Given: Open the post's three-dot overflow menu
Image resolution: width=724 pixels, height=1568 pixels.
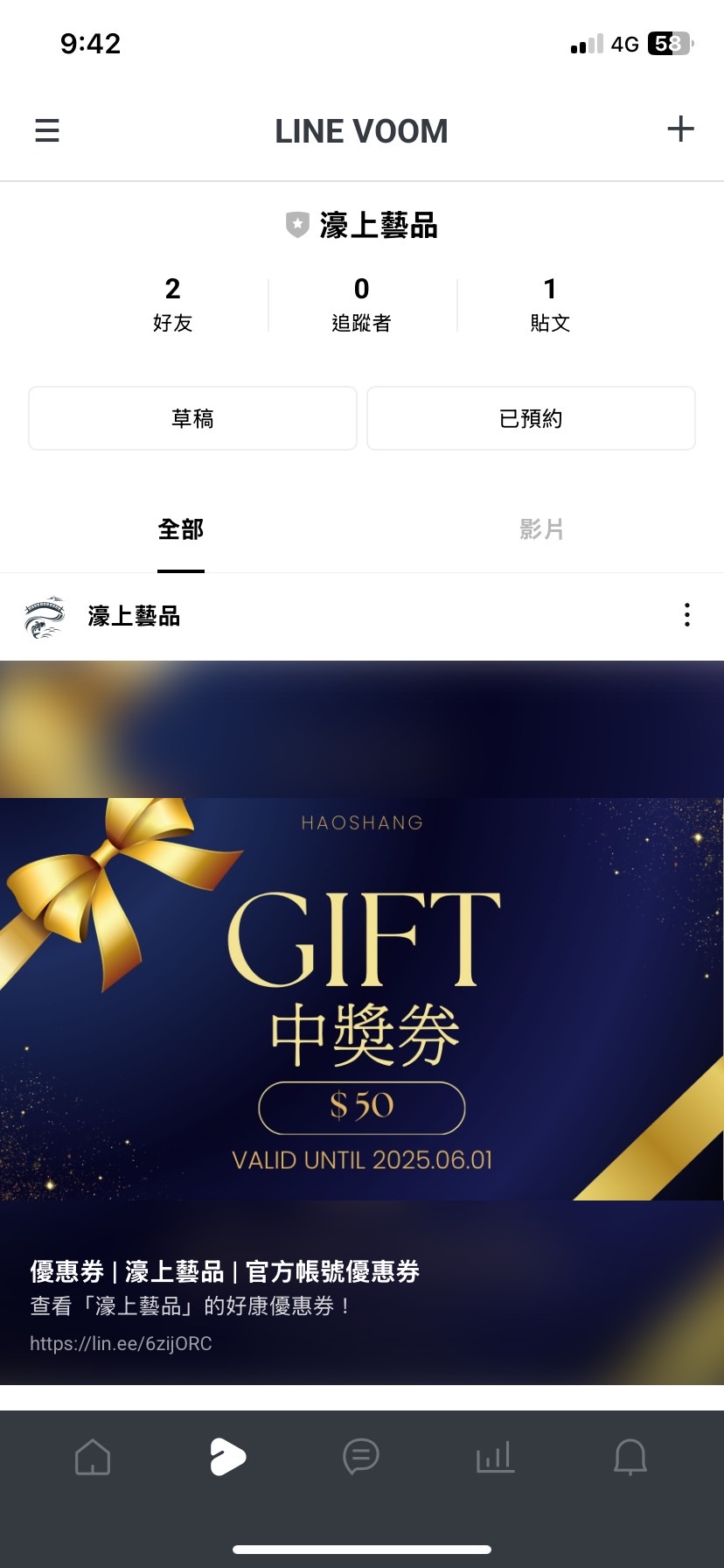Looking at the screenshot, I should (x=687, y=615).
